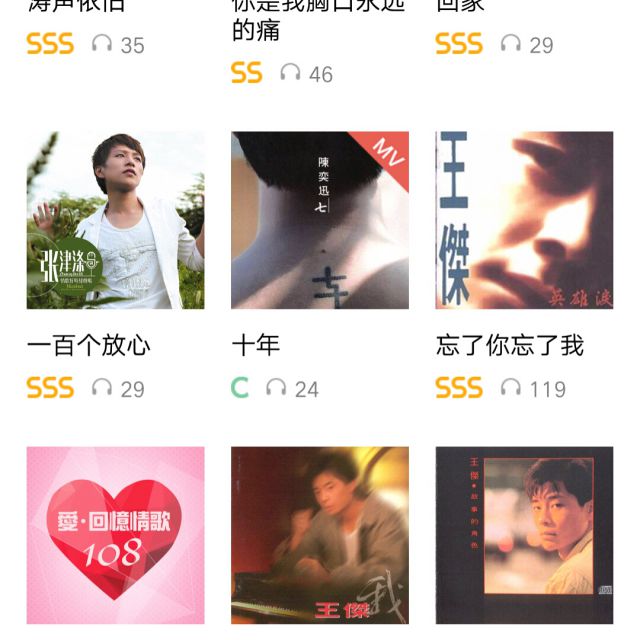
Task: Open the 十年 song with MV badge
Action: pyautogui.click(x=319, y=221)
